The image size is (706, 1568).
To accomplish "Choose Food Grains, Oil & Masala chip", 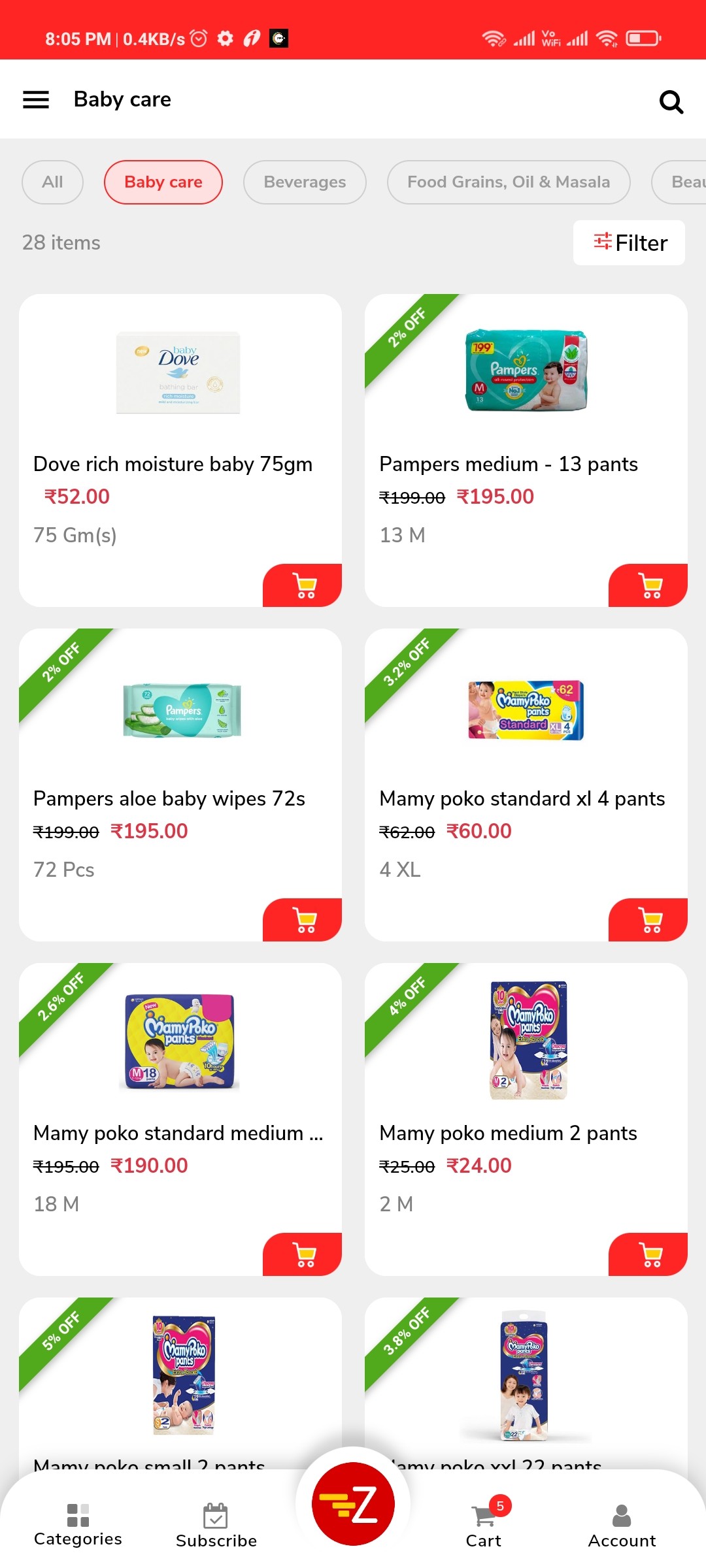I will pos(508,182).
